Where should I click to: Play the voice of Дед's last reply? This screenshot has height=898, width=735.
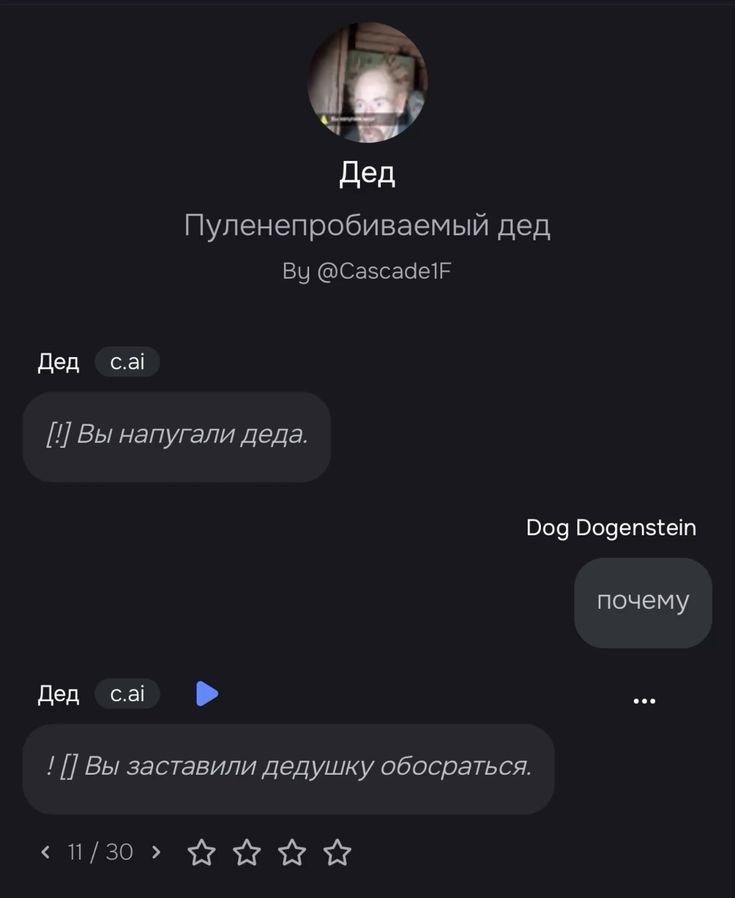point(207,693)
